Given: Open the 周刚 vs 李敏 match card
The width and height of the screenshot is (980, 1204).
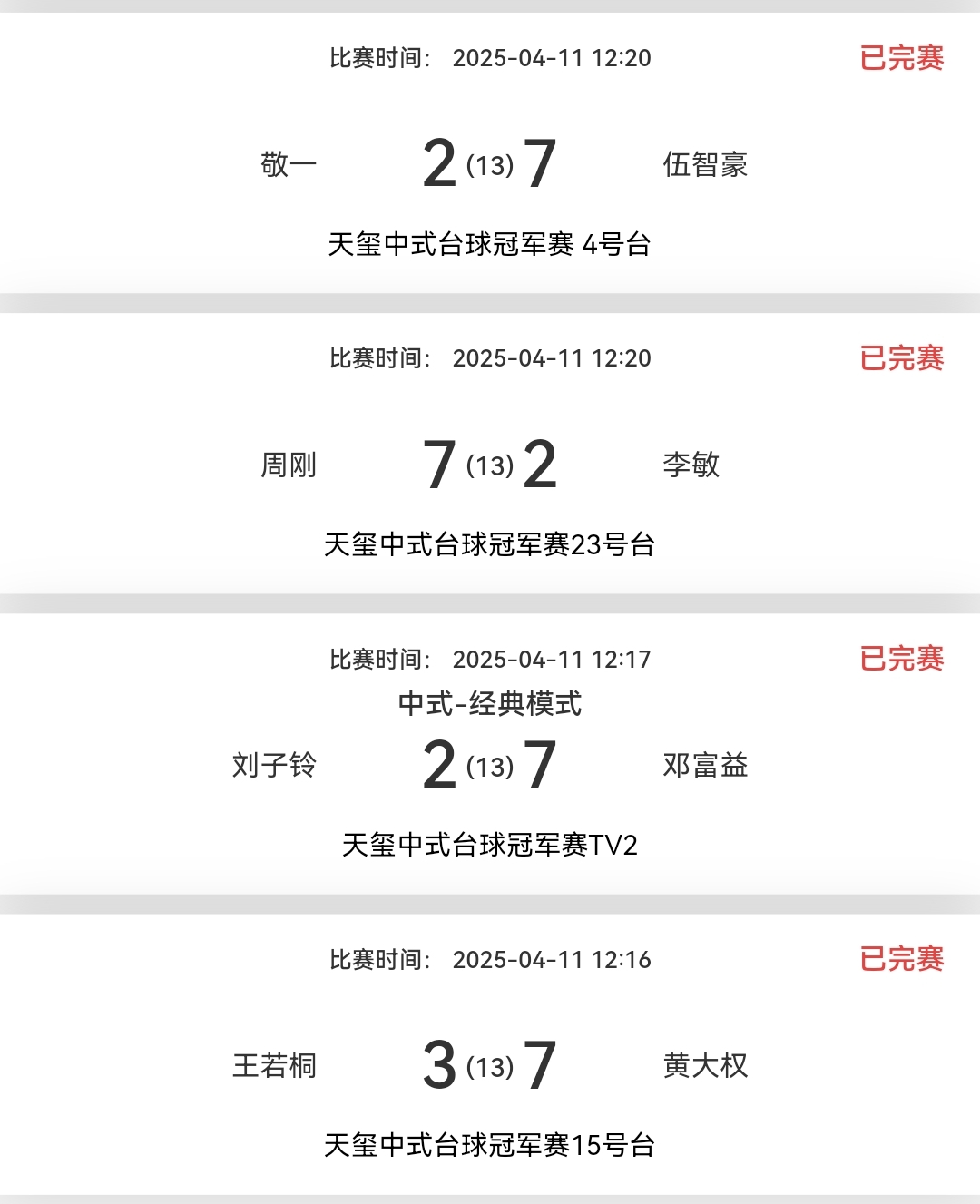Looking at the screenshot, I should point(490,464).
